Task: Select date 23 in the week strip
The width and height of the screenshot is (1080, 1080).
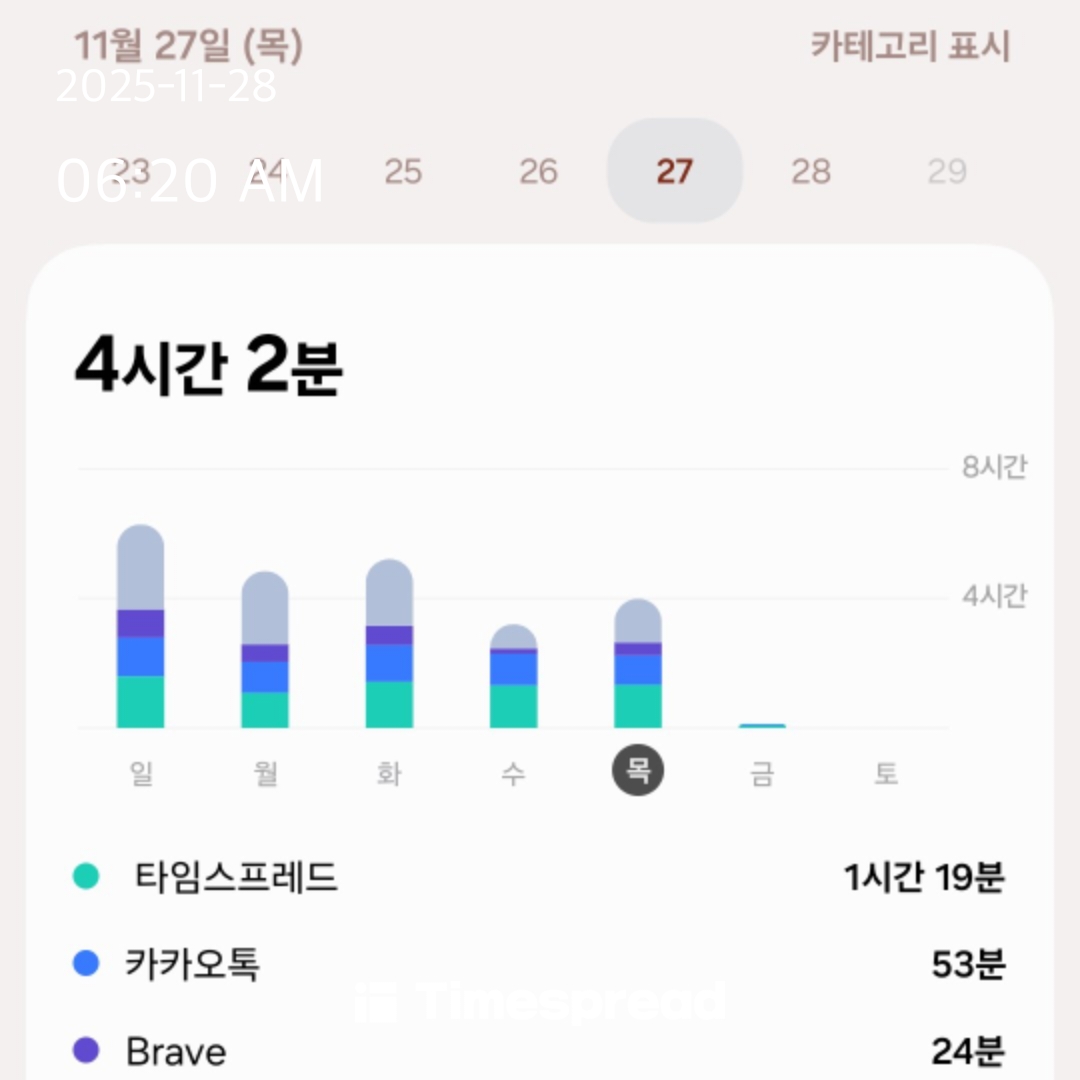Action: pos(131,171)
